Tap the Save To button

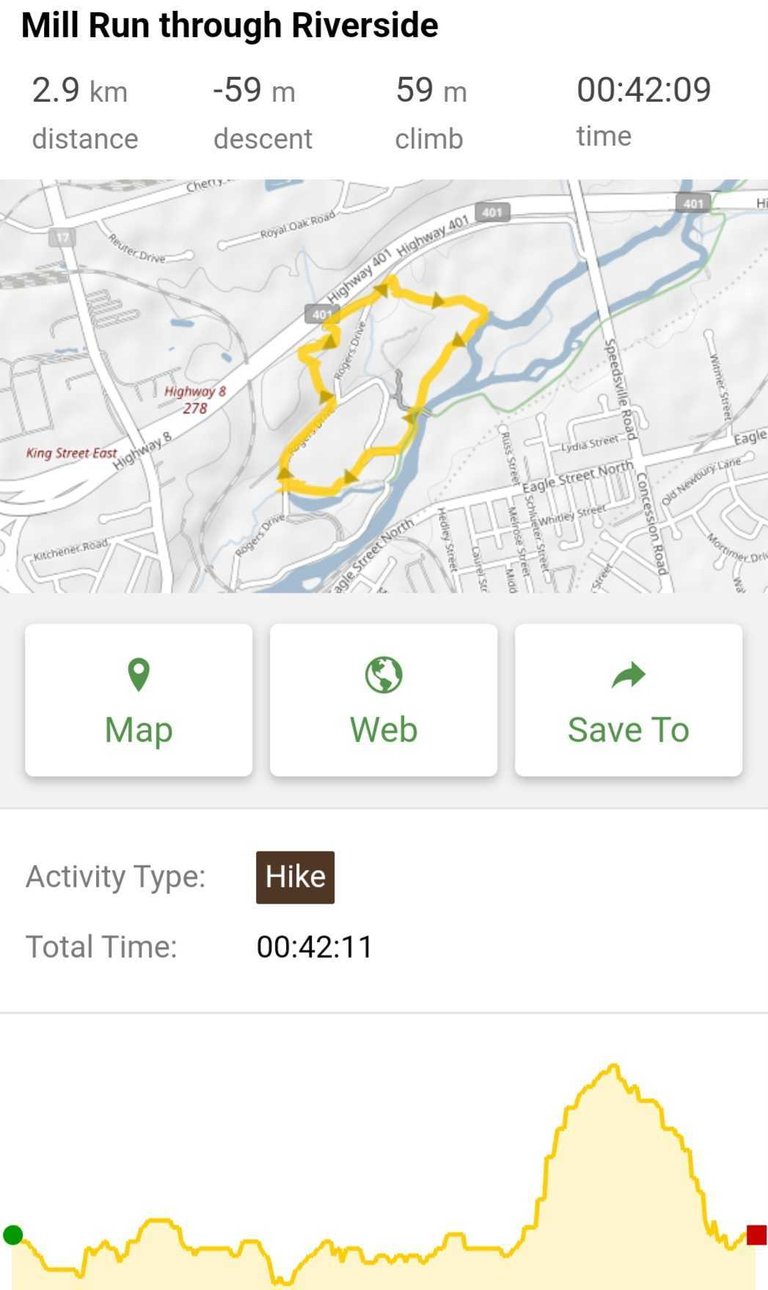tap(629, 700)
